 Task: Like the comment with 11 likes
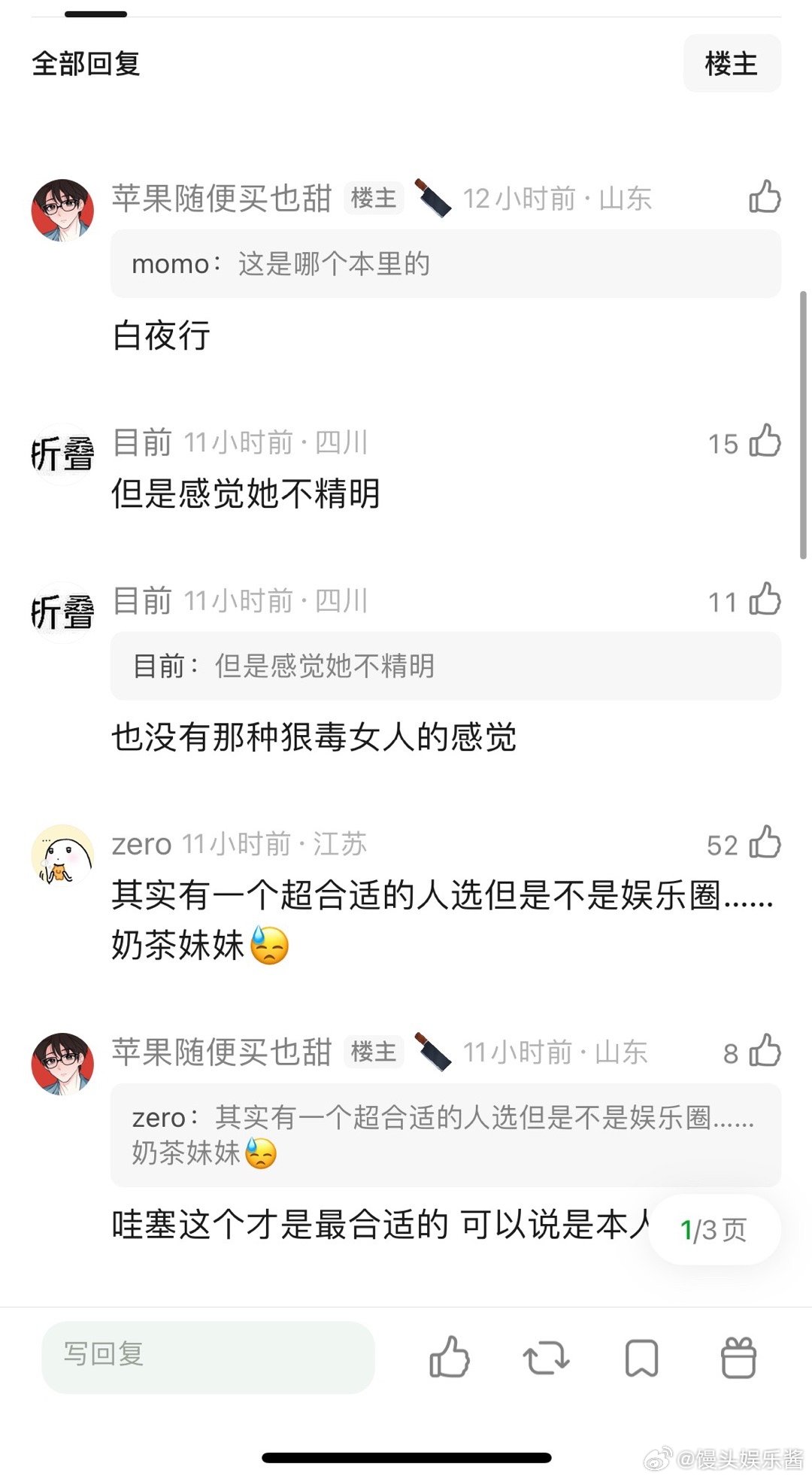pos(765,600)
